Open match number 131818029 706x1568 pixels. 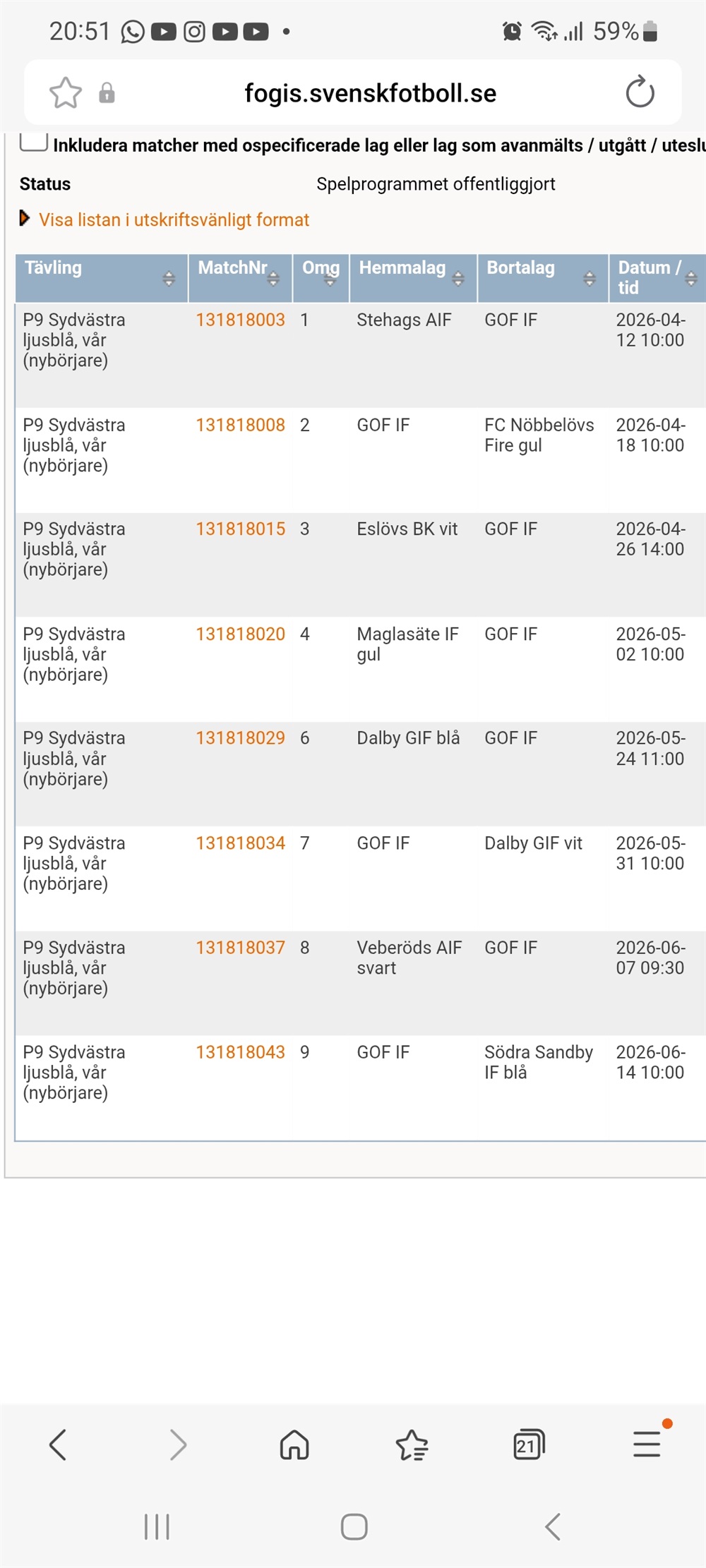click(x=241, y=738)
